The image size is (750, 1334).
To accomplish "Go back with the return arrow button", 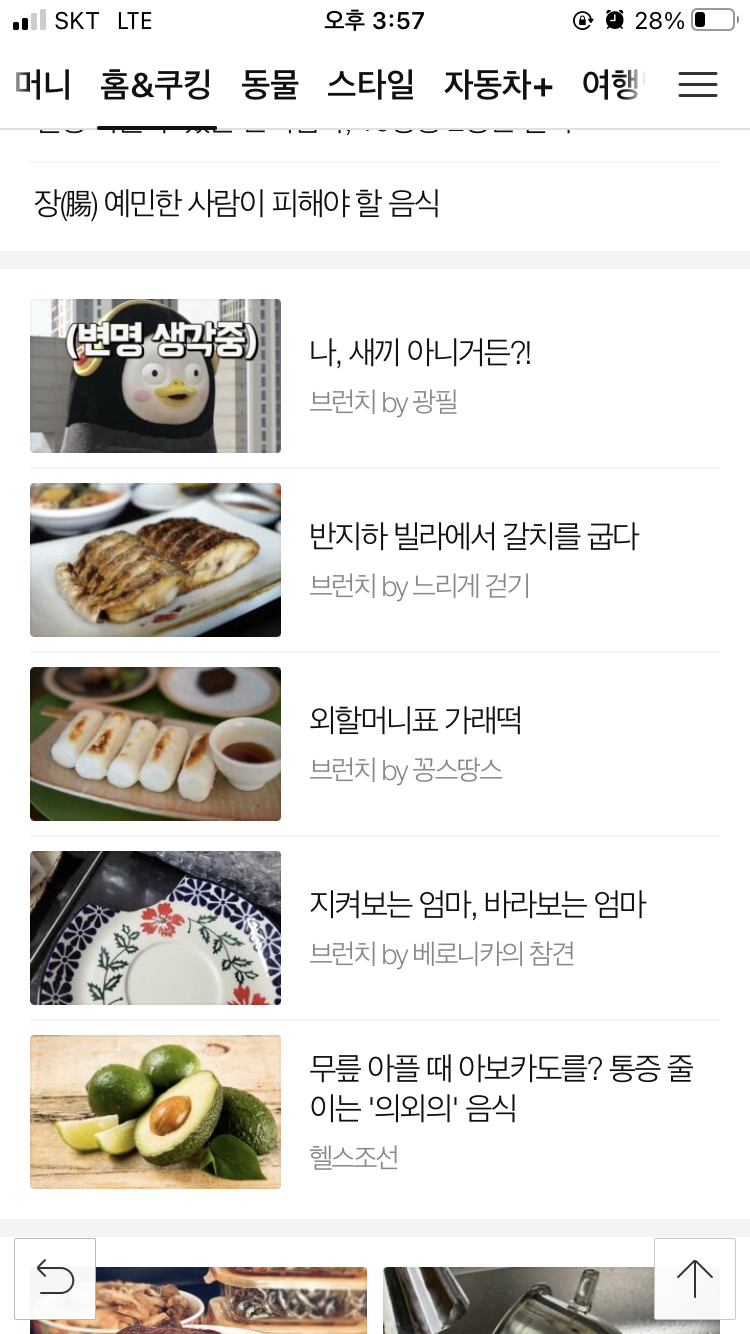I will (55, 1278).
